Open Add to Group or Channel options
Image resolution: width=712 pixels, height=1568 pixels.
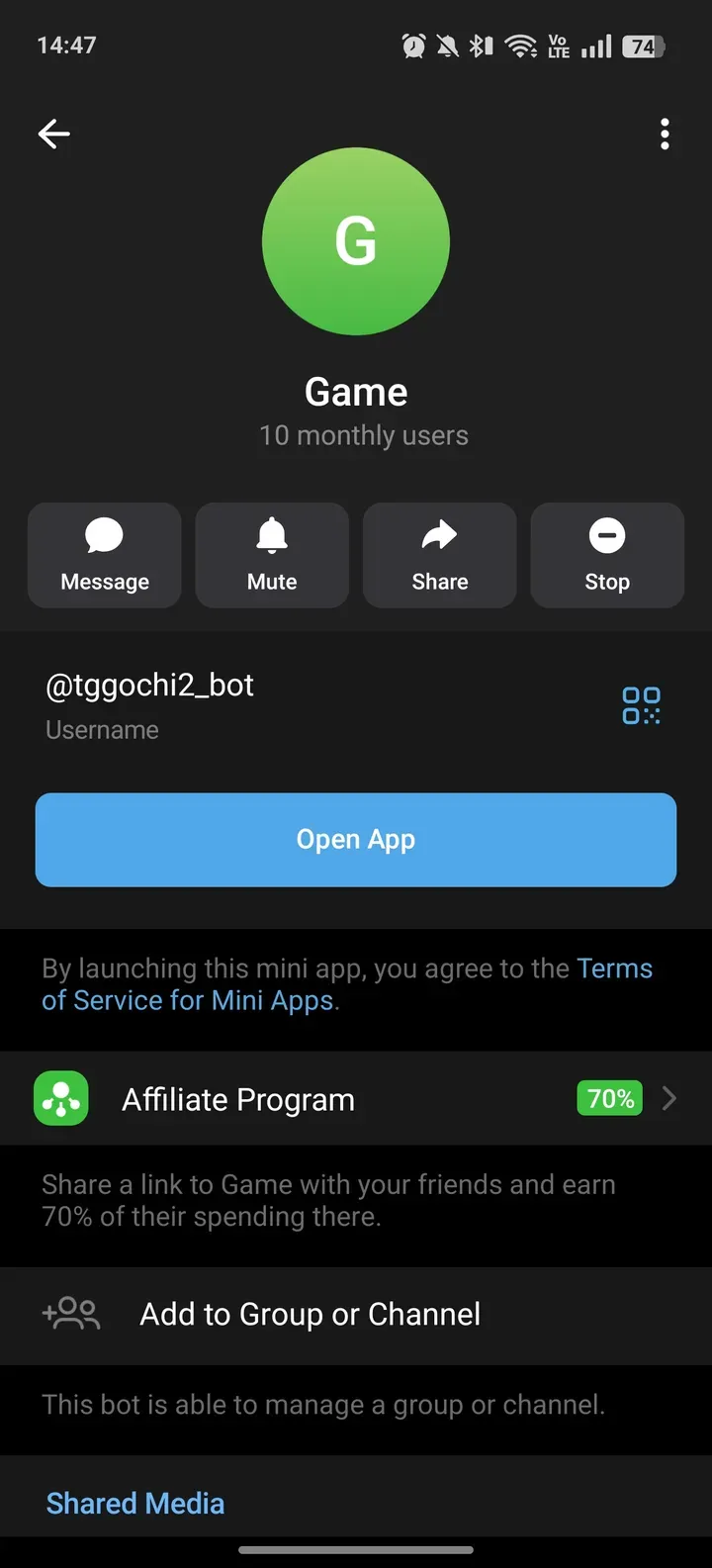click(x=309, y=1314)
